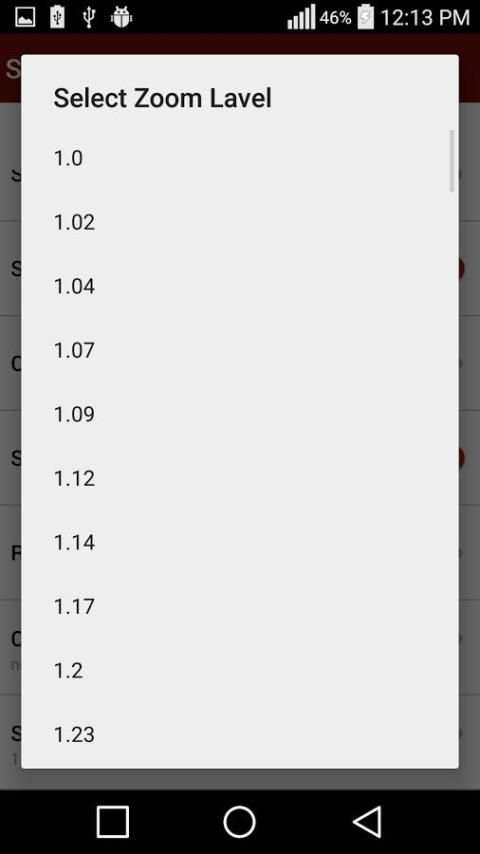Viewport: 480px width, 854px height.
Task: Choose zoom level 1.12
Action: coord(240,478)
